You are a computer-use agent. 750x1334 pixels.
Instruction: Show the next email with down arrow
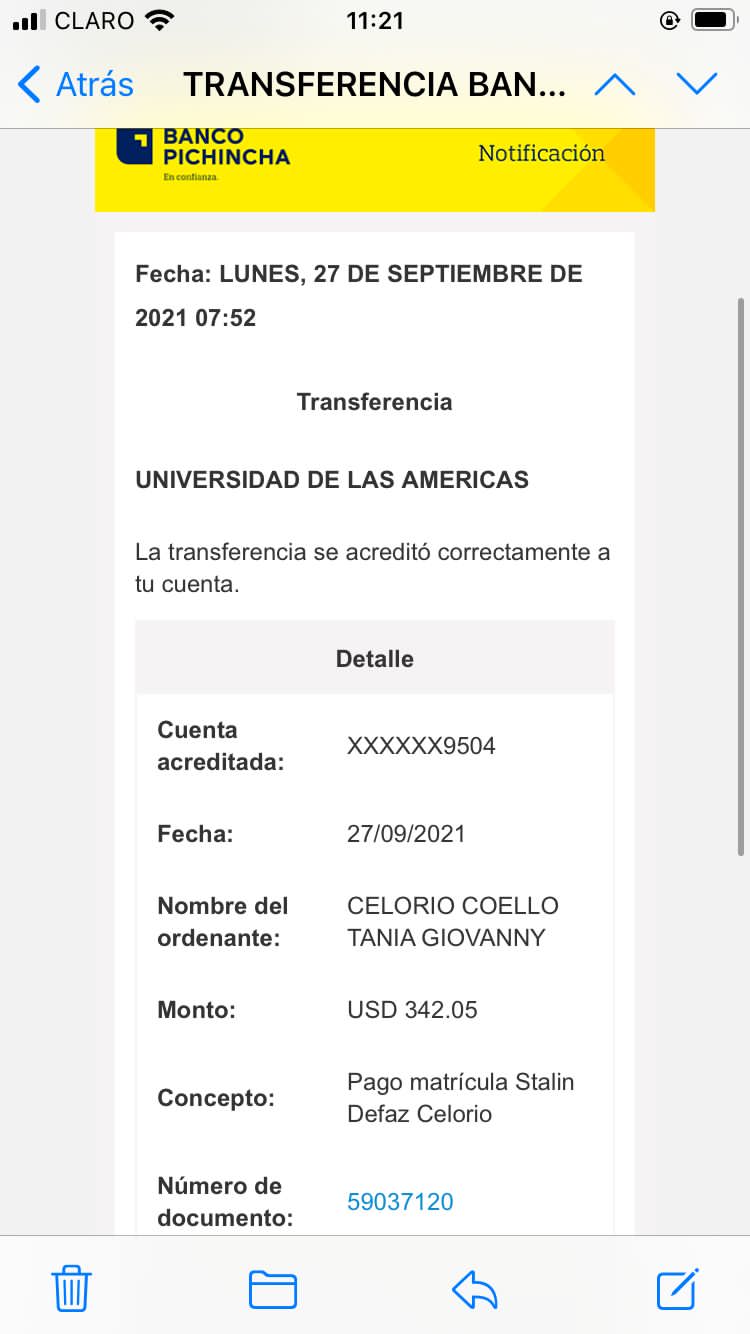pos(696,85)
